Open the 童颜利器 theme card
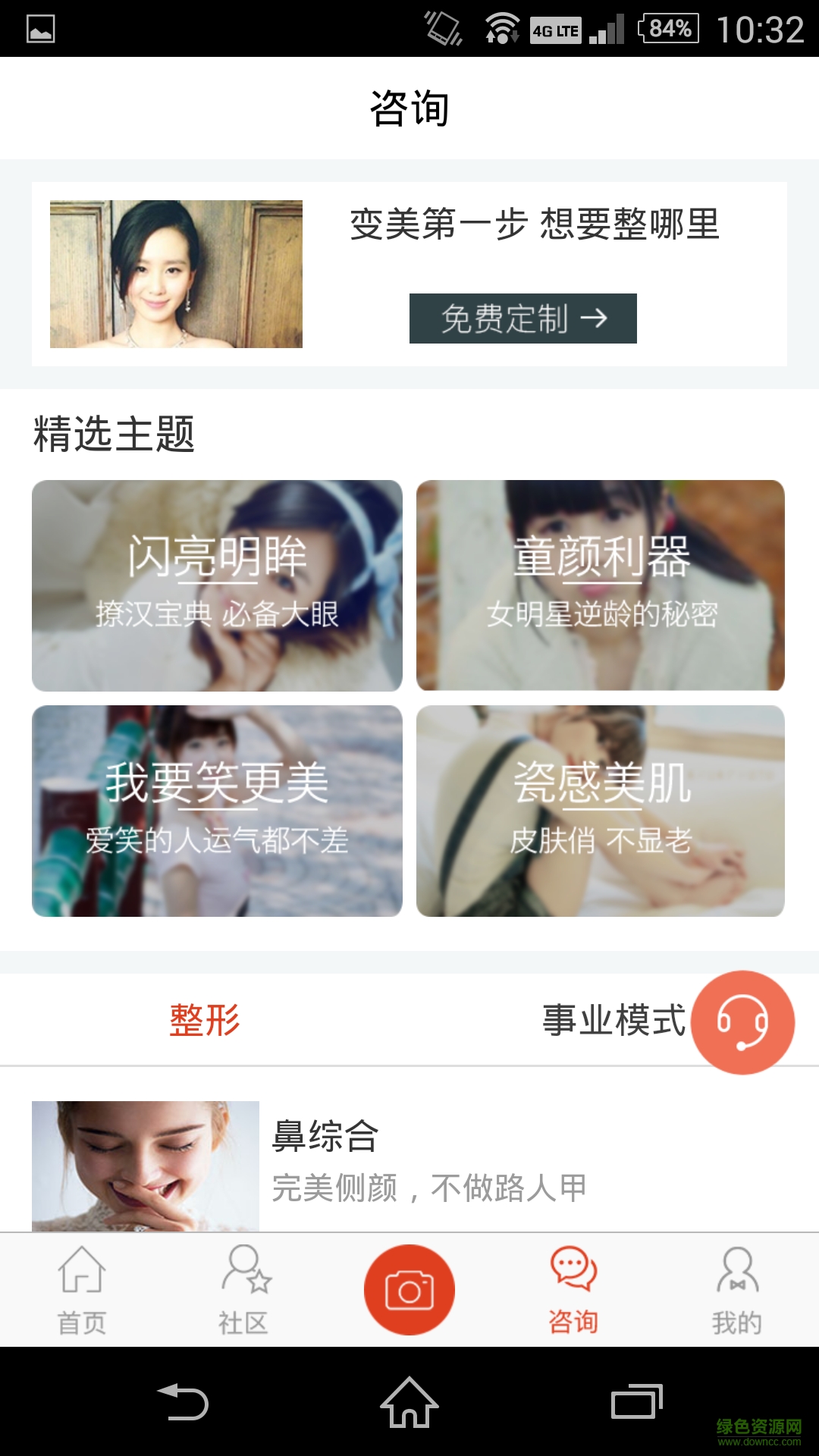 coord(601,585)
